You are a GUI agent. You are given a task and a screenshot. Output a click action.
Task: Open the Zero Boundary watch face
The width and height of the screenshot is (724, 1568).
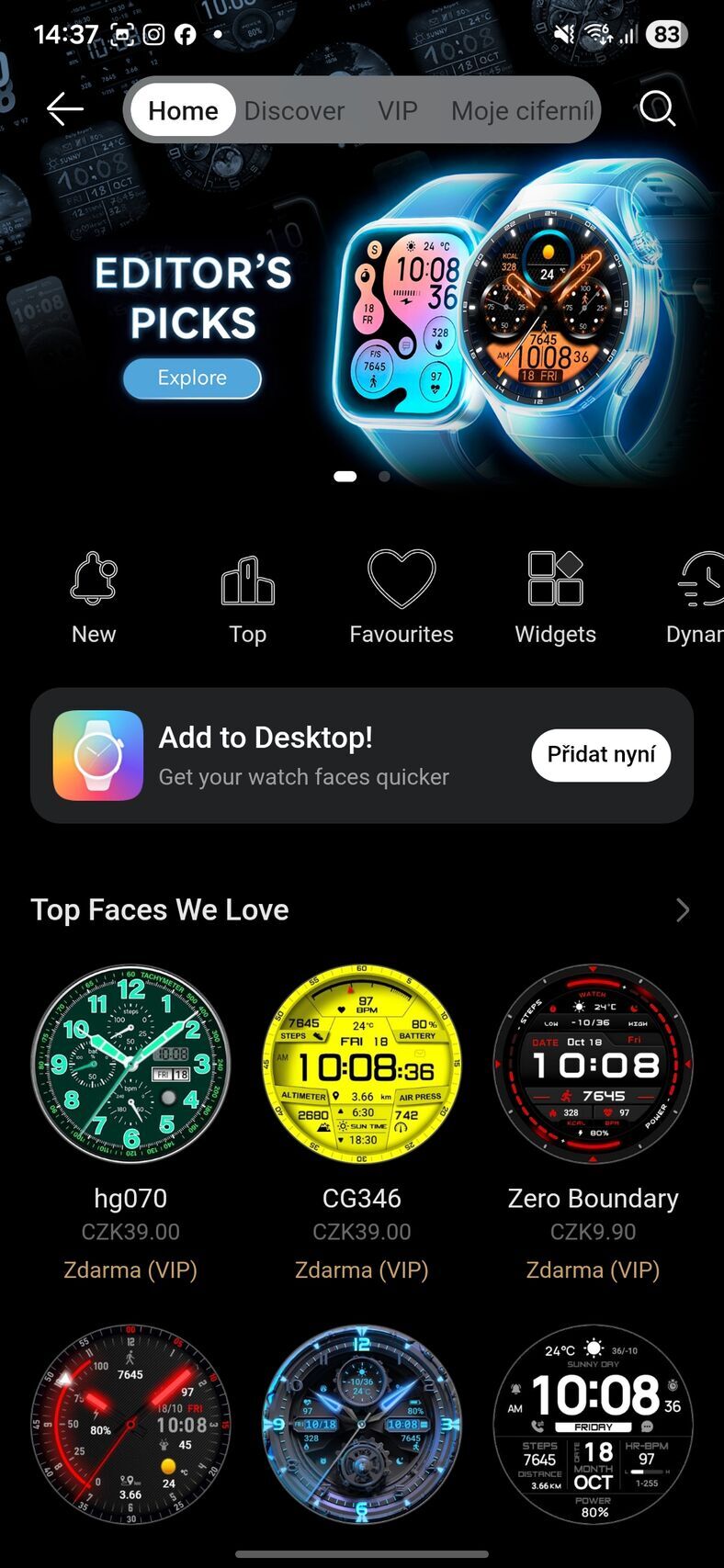(x=593, y=1065)
